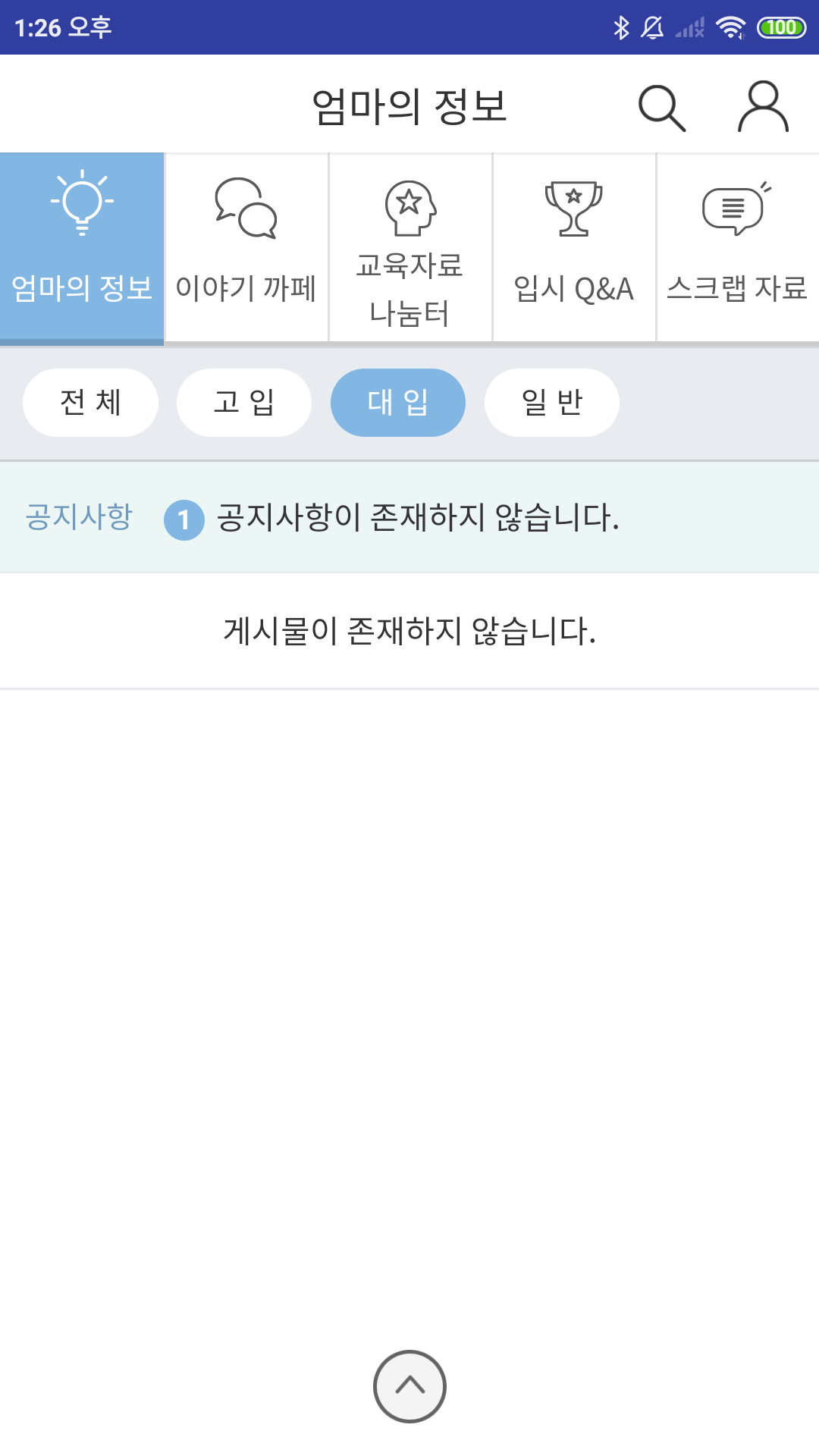Tap the 대입 filter chip
The width and height of the screenshot is (819, 1456).
(398, 403)
